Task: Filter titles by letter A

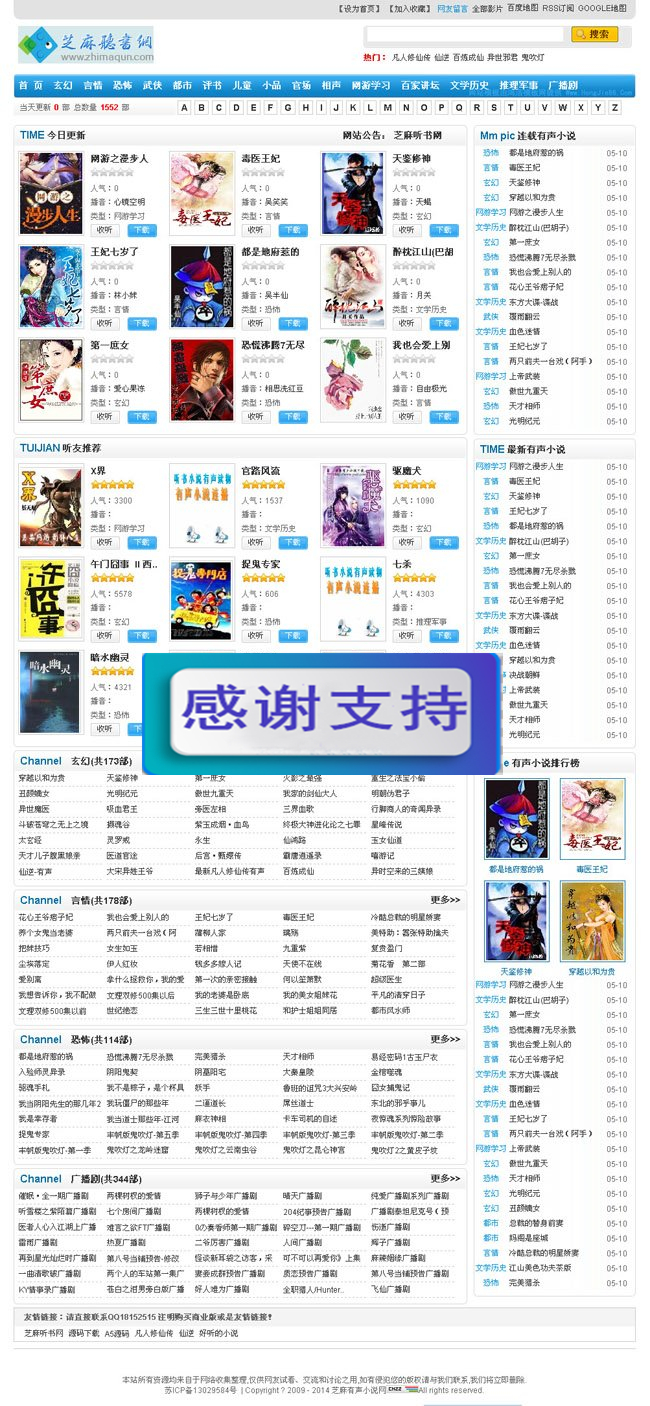Action: [x=185, y=107]
